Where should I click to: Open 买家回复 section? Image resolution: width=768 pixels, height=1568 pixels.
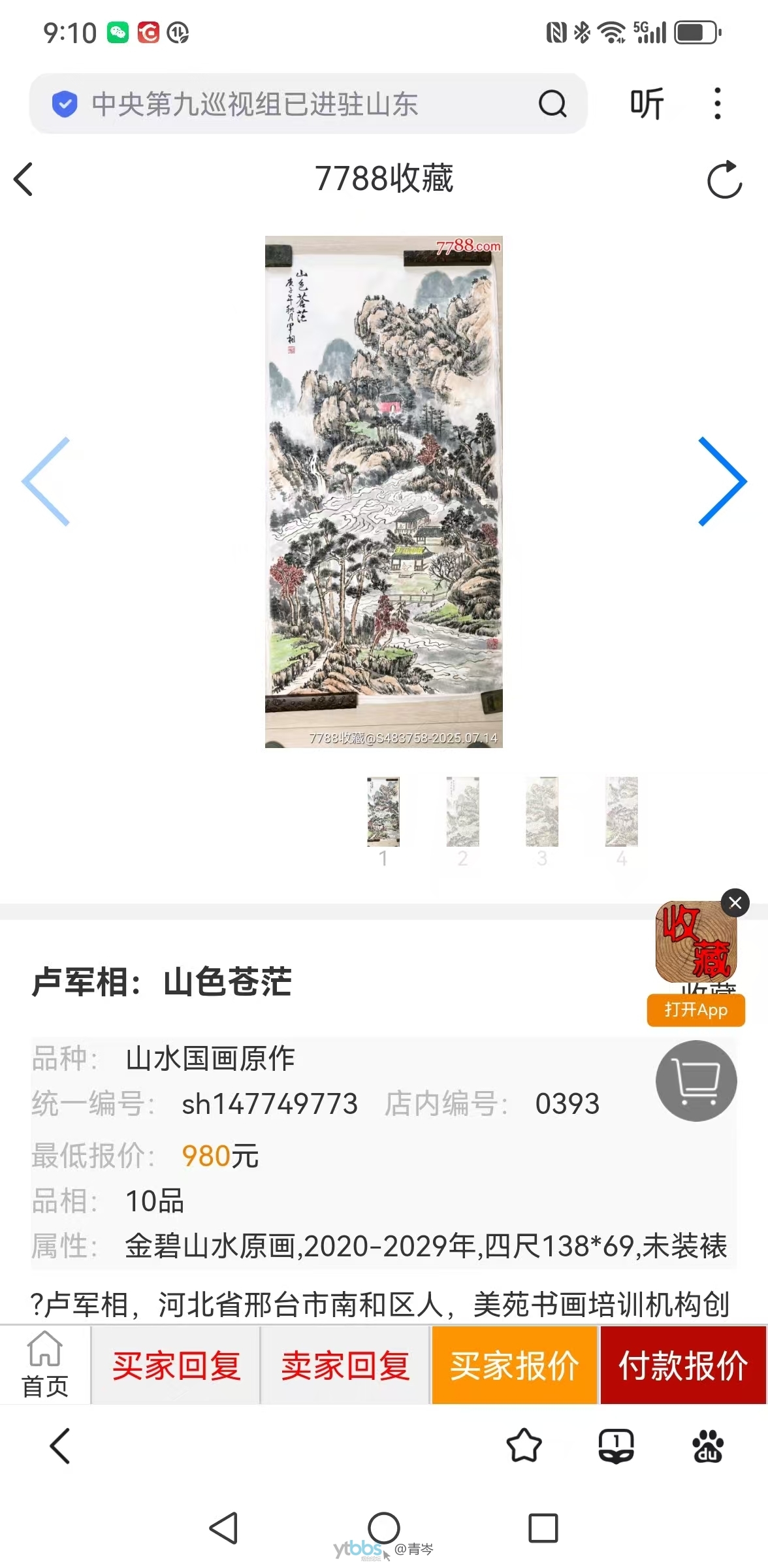coord(176,1366)
